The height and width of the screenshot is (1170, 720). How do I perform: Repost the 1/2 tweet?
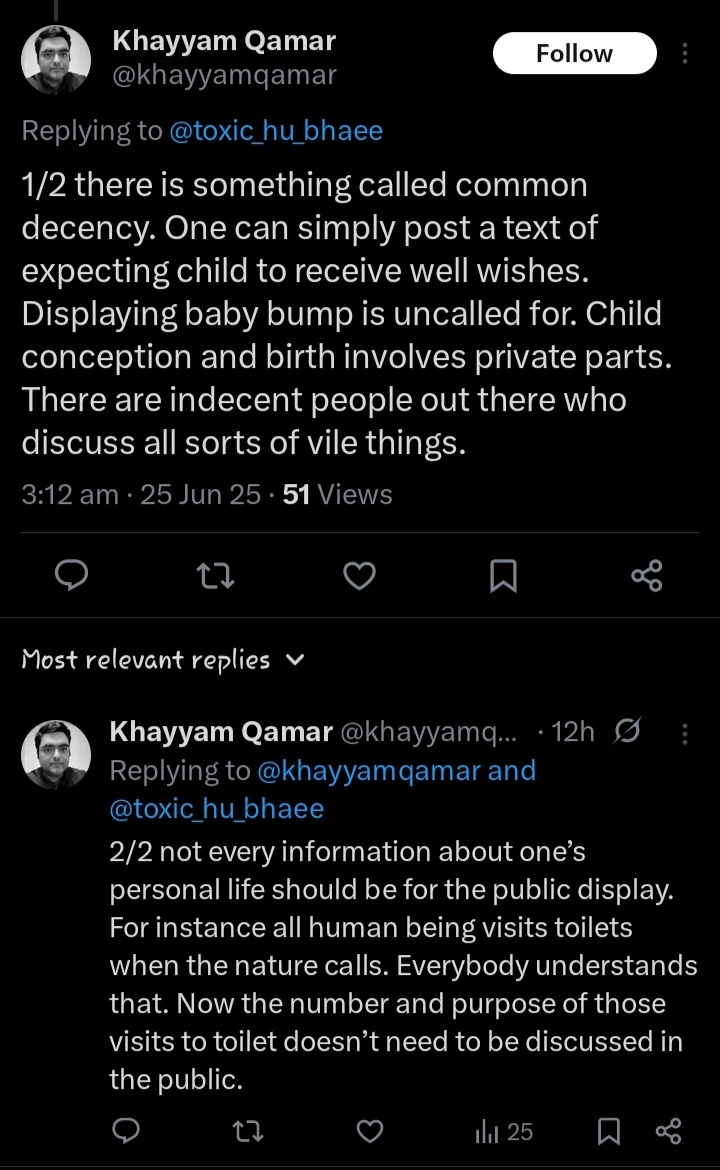pyautogui.click(x=215, y=576)
